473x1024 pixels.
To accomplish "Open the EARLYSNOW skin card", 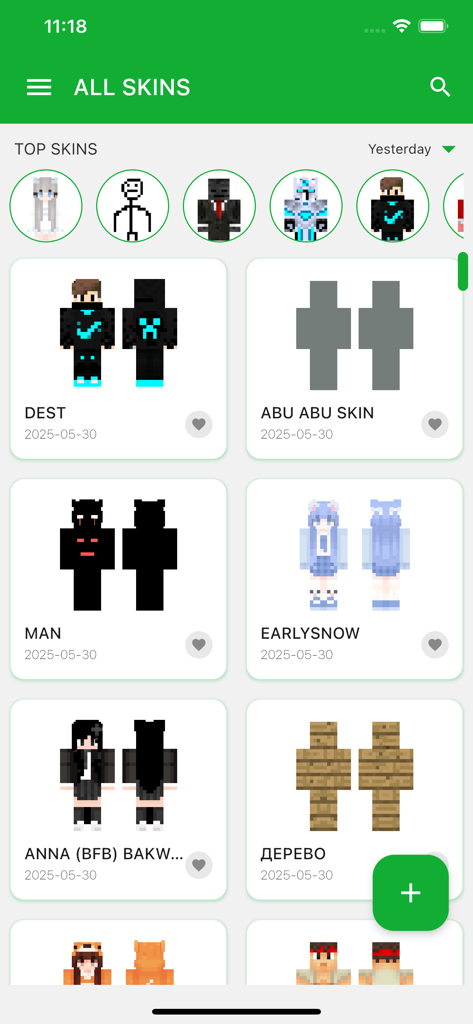I will click(x=354, y=579).
